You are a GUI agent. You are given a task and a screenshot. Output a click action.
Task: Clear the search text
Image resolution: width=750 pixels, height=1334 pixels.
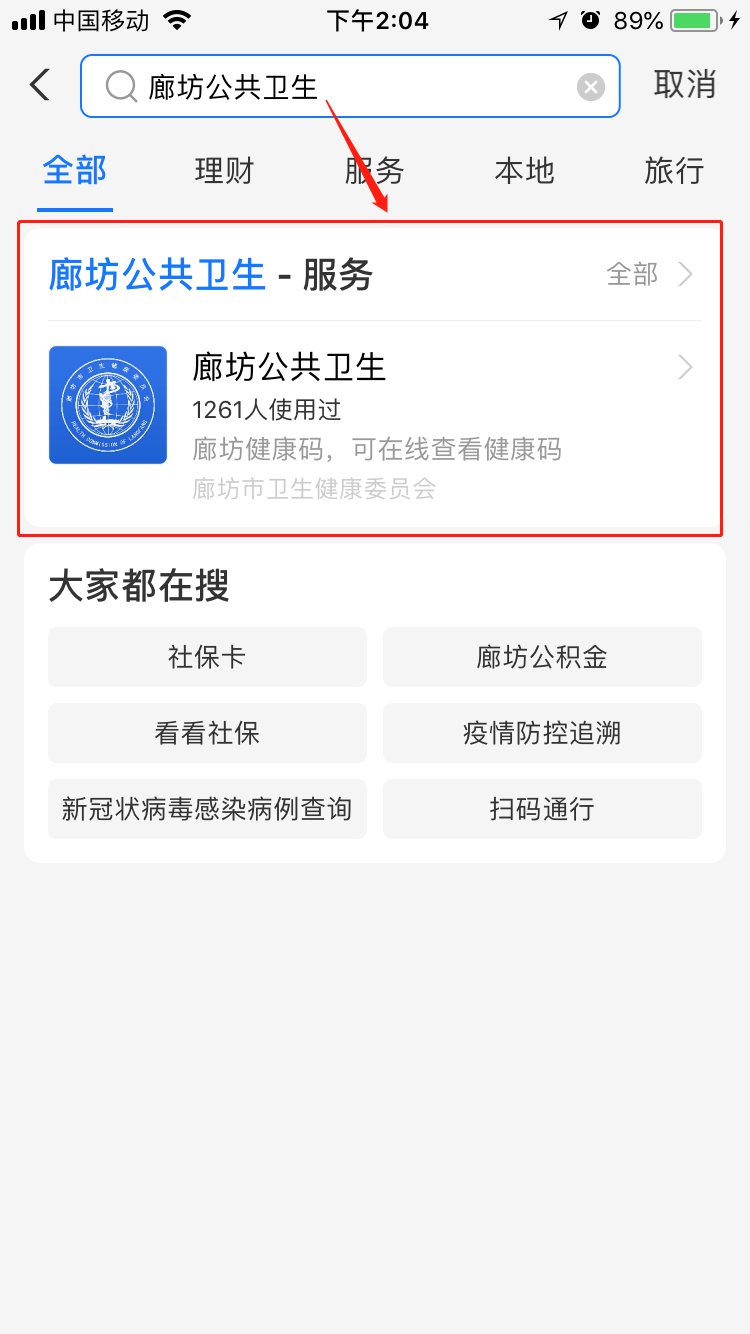590,87
